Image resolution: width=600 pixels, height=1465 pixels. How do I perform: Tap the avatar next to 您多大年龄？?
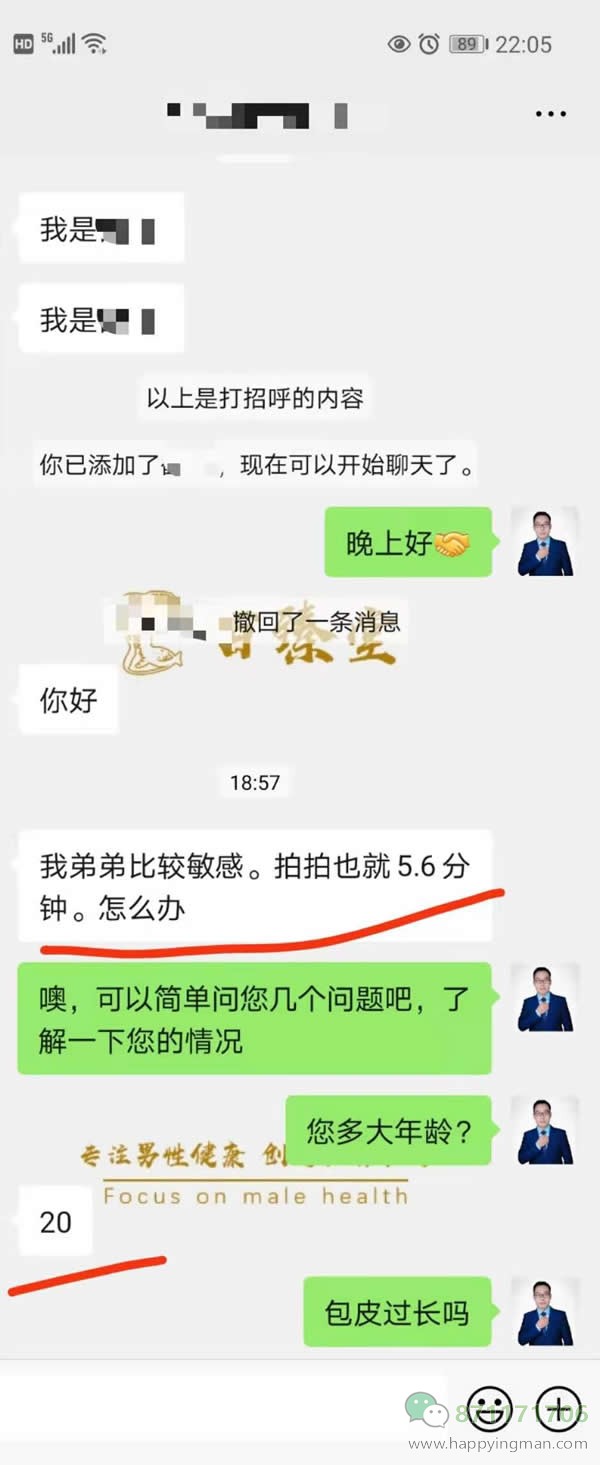pyautogui.click(x=545, y=1131)
